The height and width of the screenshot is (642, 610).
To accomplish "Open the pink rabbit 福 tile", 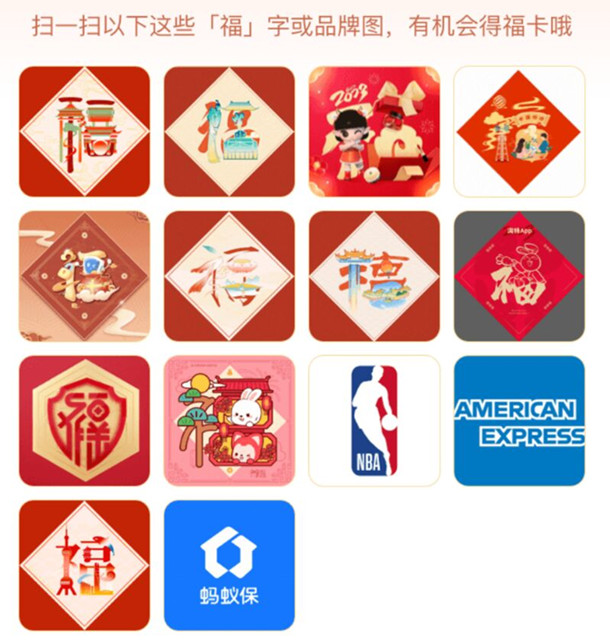I will tap(229, 421).
